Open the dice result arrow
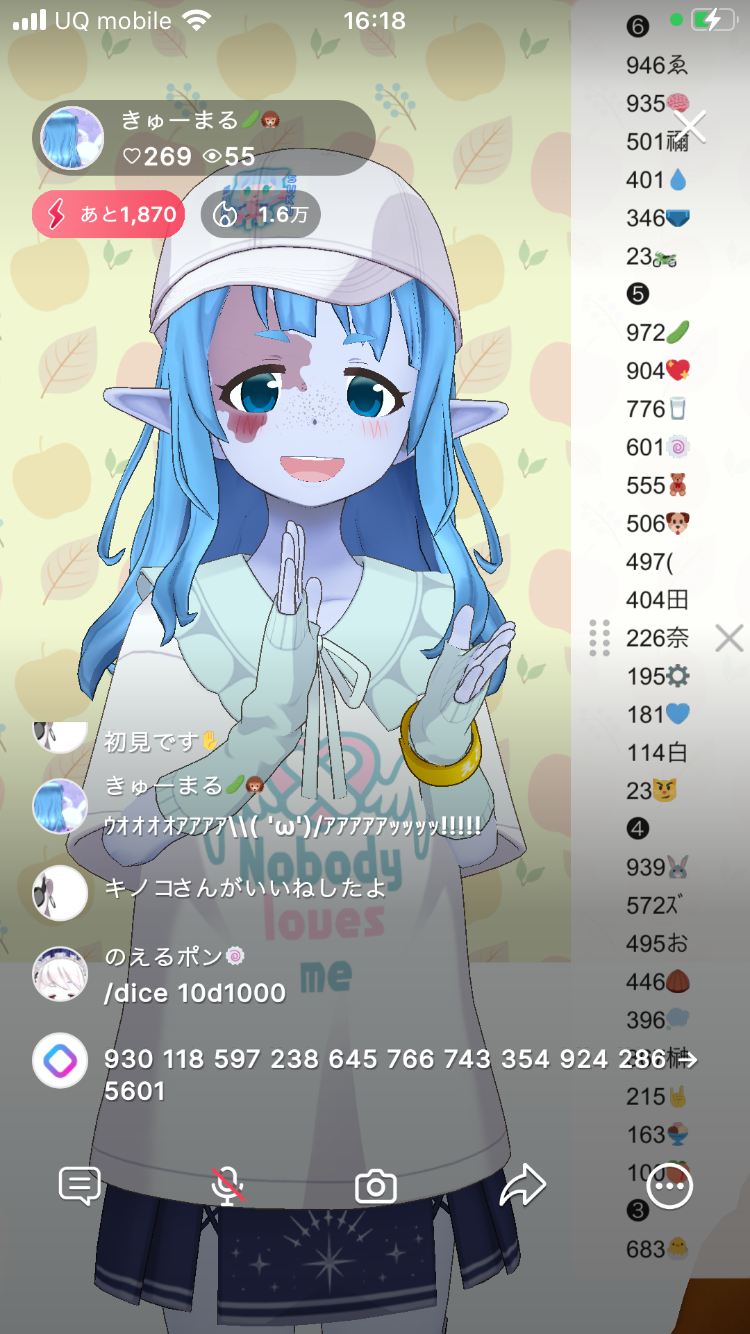Image resolution: width=750 pixels, height=1334 pixels. click(x=687, y=1060)
